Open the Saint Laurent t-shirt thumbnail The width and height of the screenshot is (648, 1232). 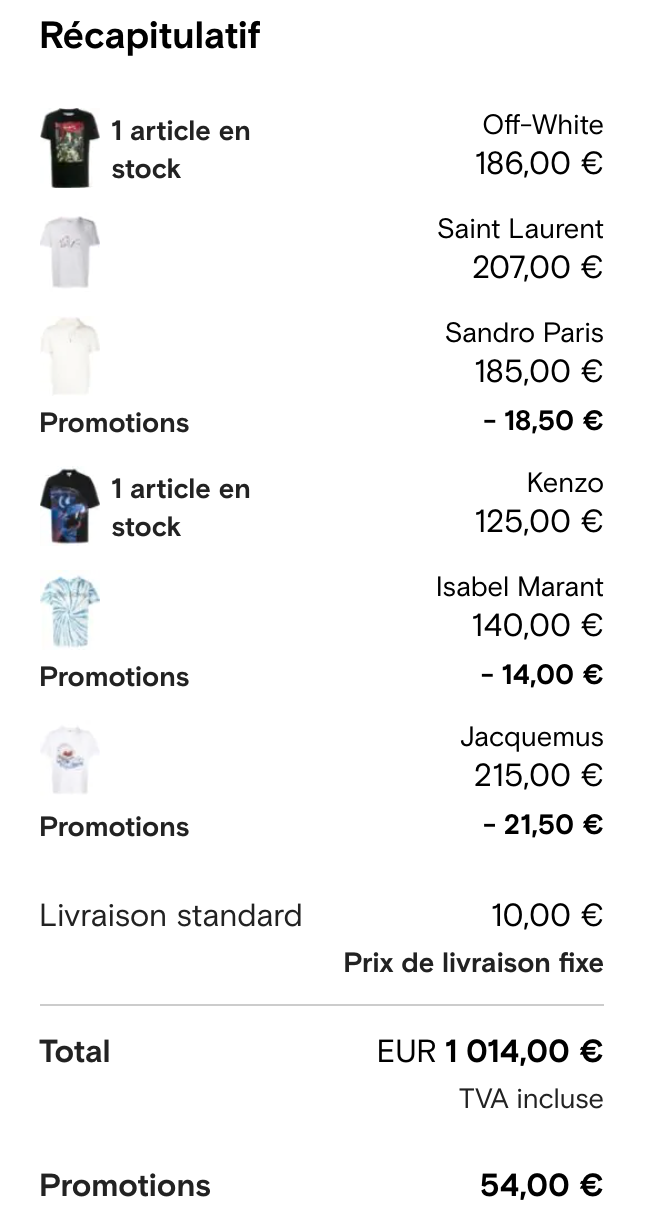[x=70, y=253]
